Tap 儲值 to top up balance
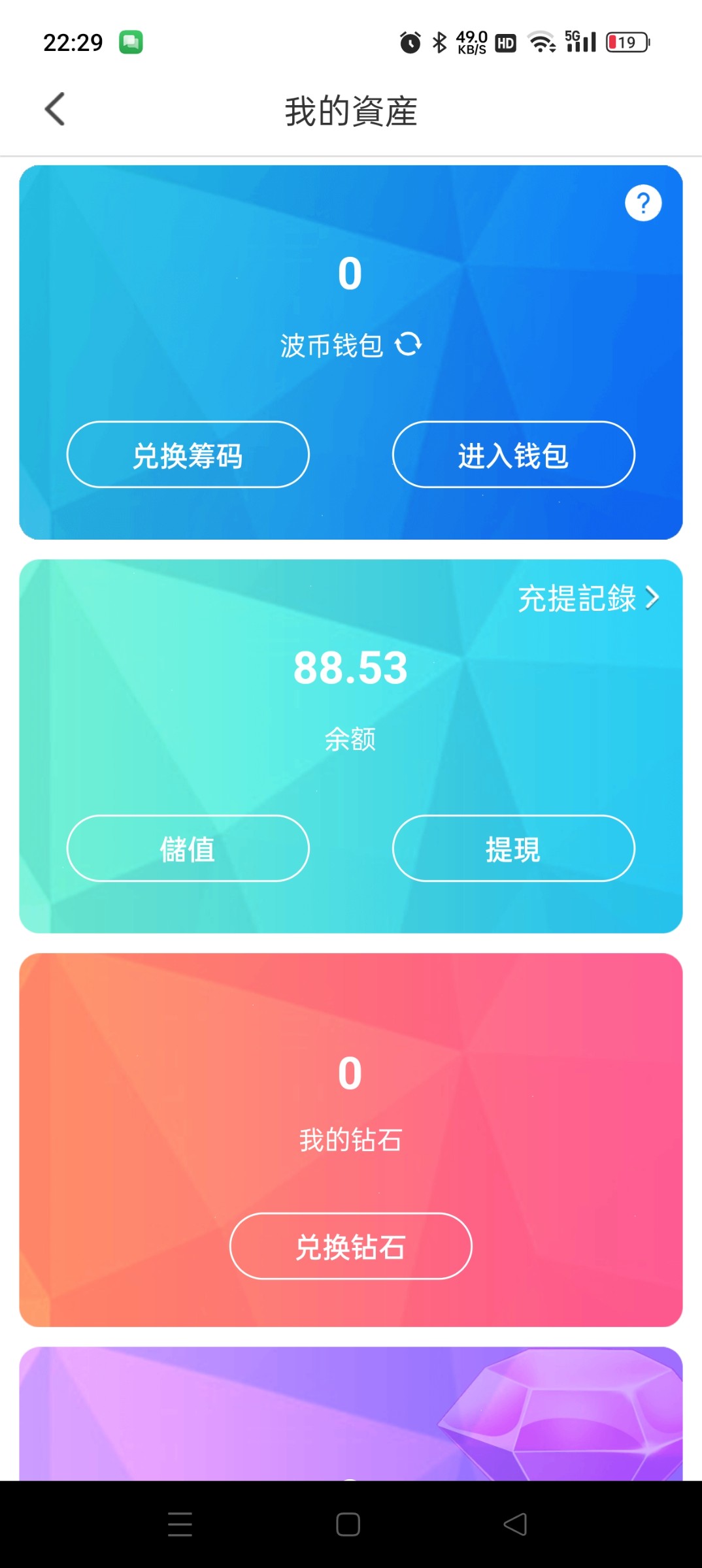The height and width of the screenshot is (1568, 702). click(x=188, y=849)
